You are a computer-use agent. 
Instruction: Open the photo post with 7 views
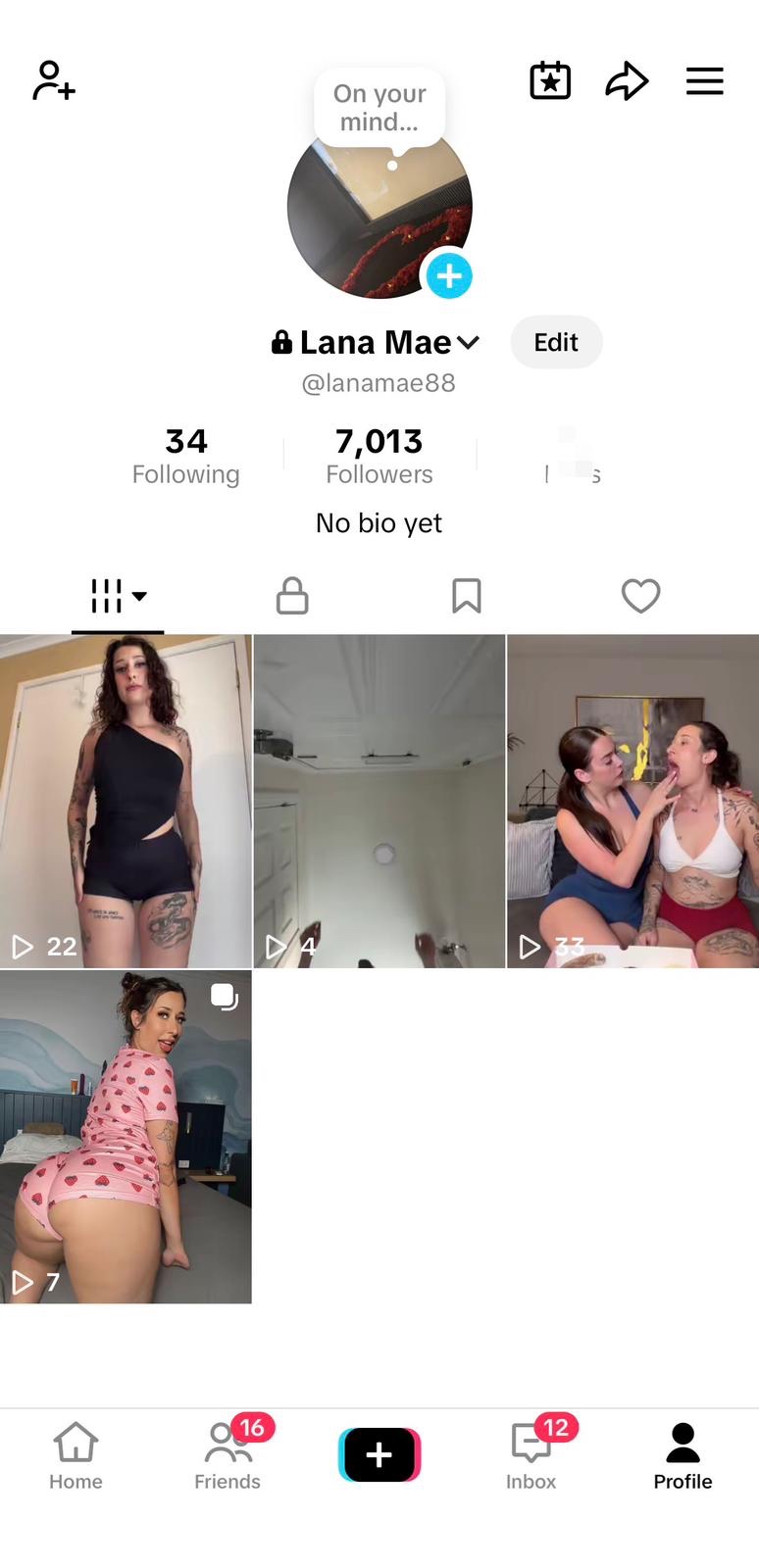(126, 1137)
